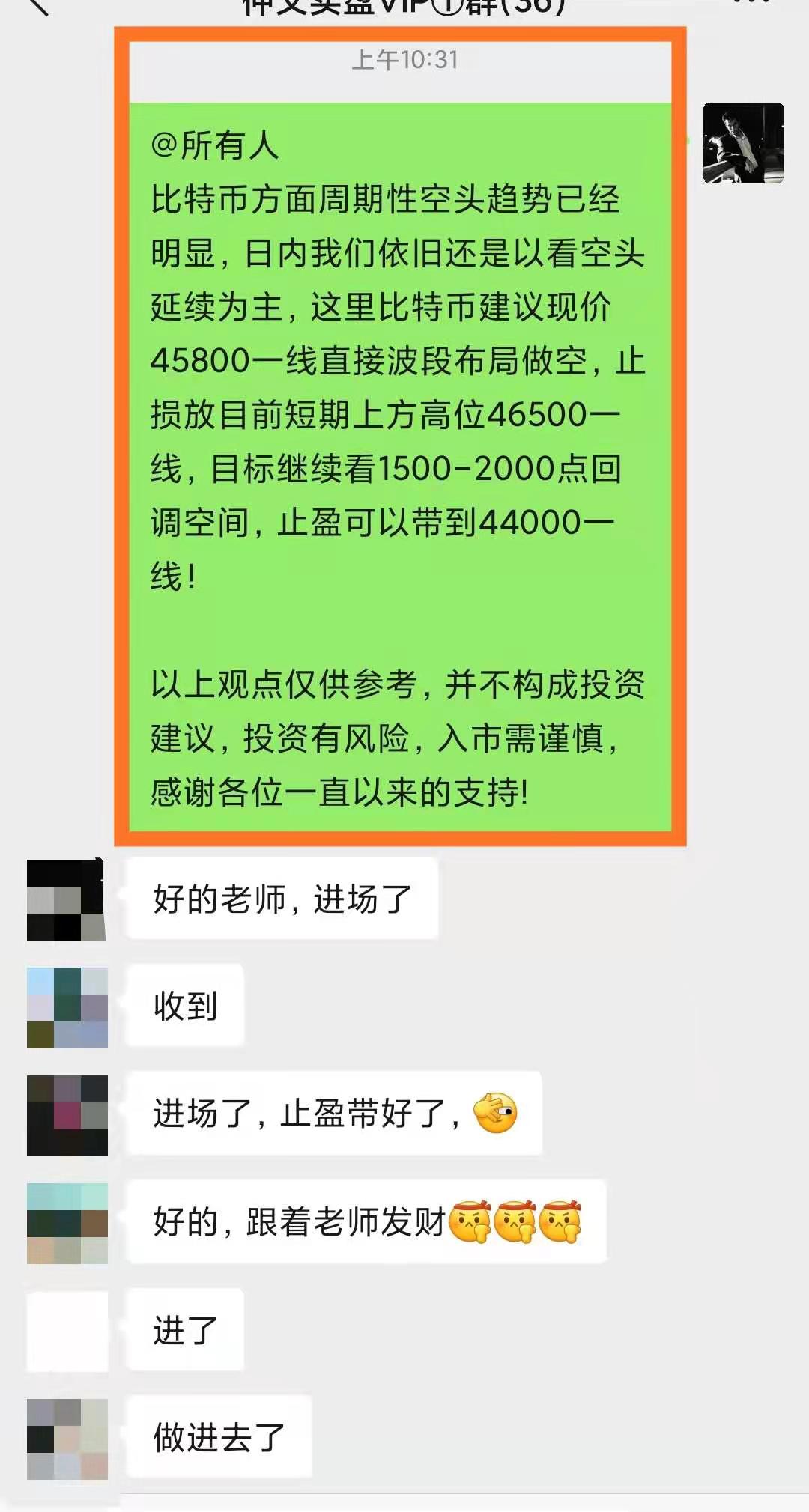This screenshot has width=809, height=1512.
Task: Open avatar next to 进场了，止盈带好了
Action: 67,1115
